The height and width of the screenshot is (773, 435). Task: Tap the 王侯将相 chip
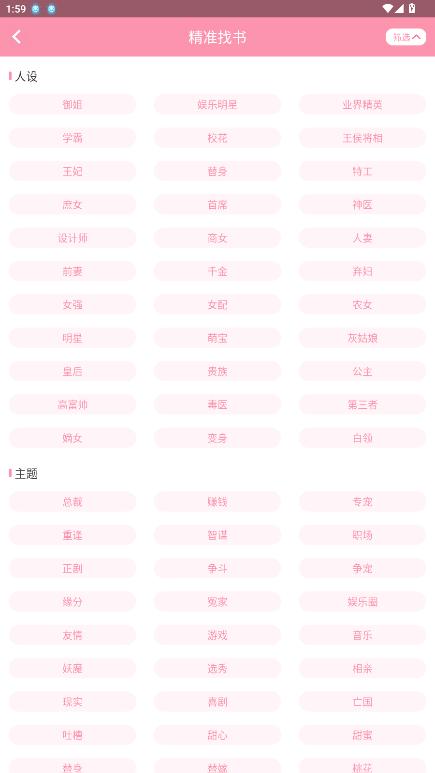pos(362,138)
